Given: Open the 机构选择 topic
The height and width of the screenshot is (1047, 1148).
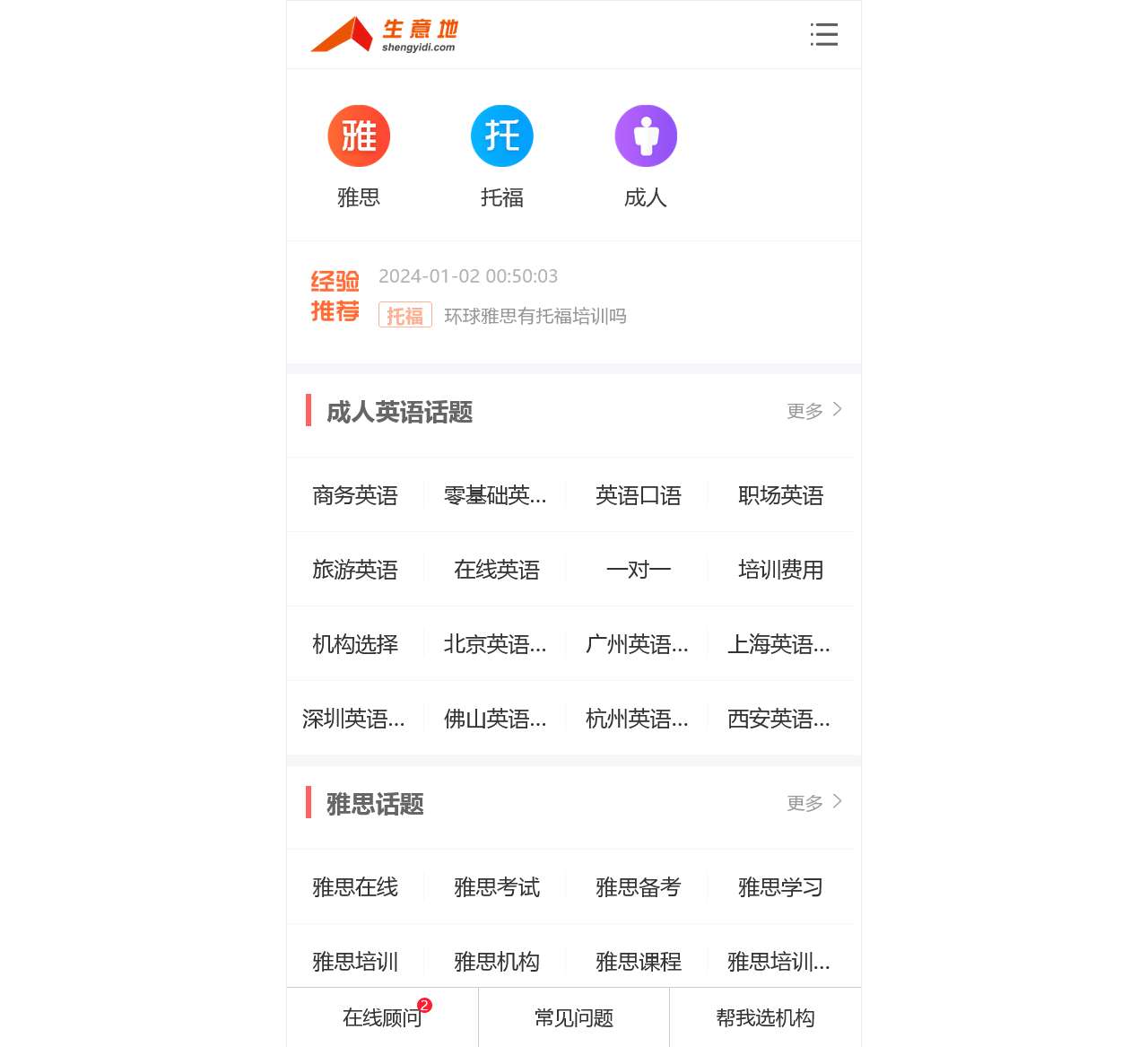Looking at the screenshot, I should [355, 644].
